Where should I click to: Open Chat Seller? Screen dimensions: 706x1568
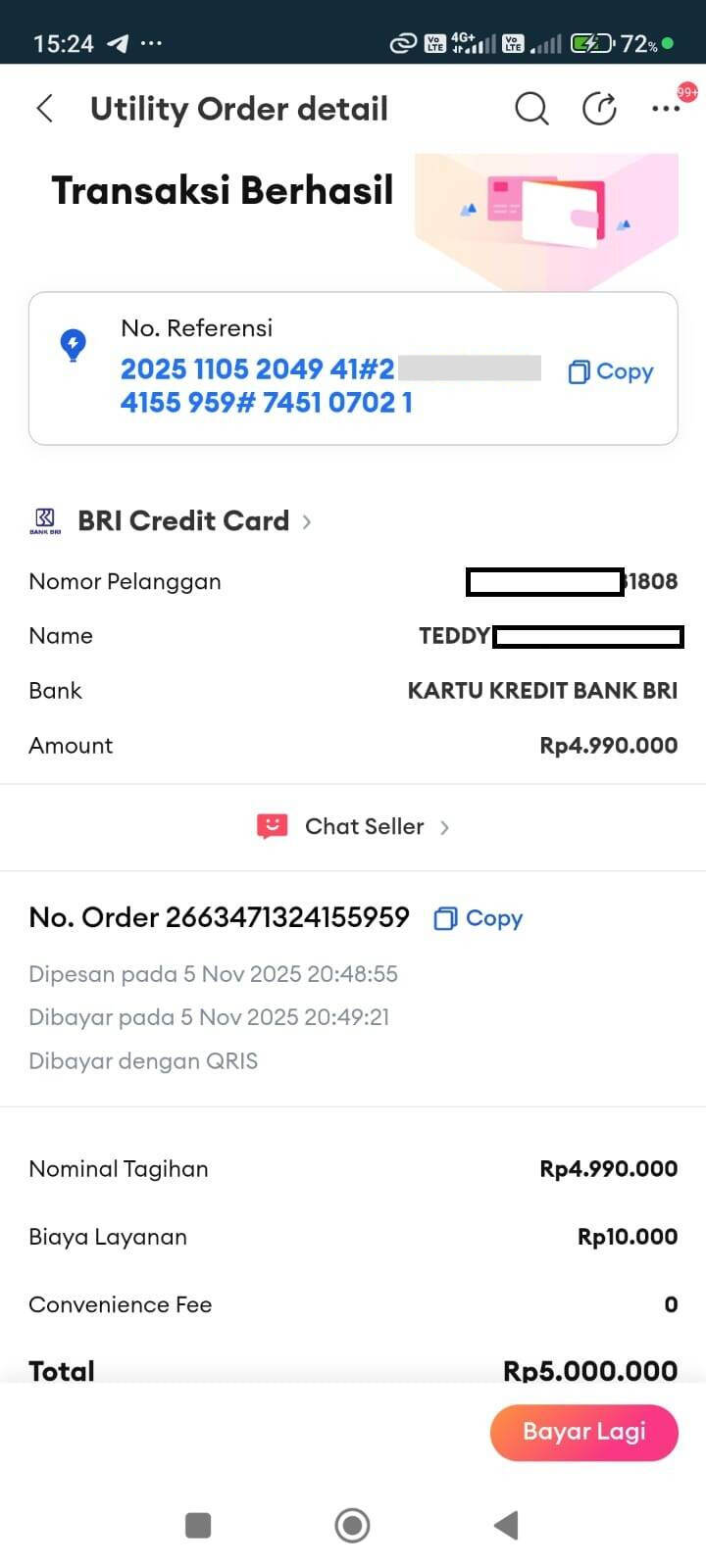[353, 827]
